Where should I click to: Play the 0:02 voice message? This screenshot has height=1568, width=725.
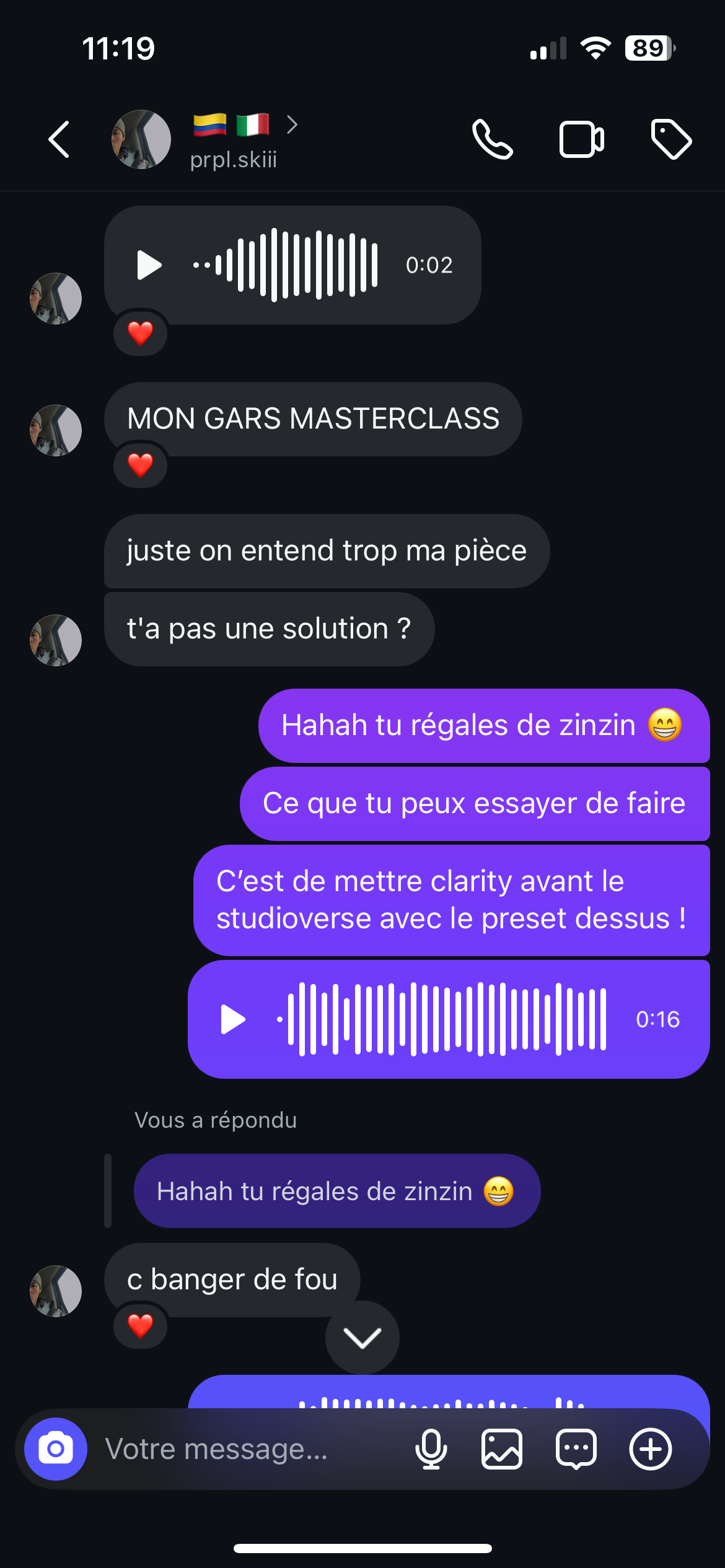point(149,265)
